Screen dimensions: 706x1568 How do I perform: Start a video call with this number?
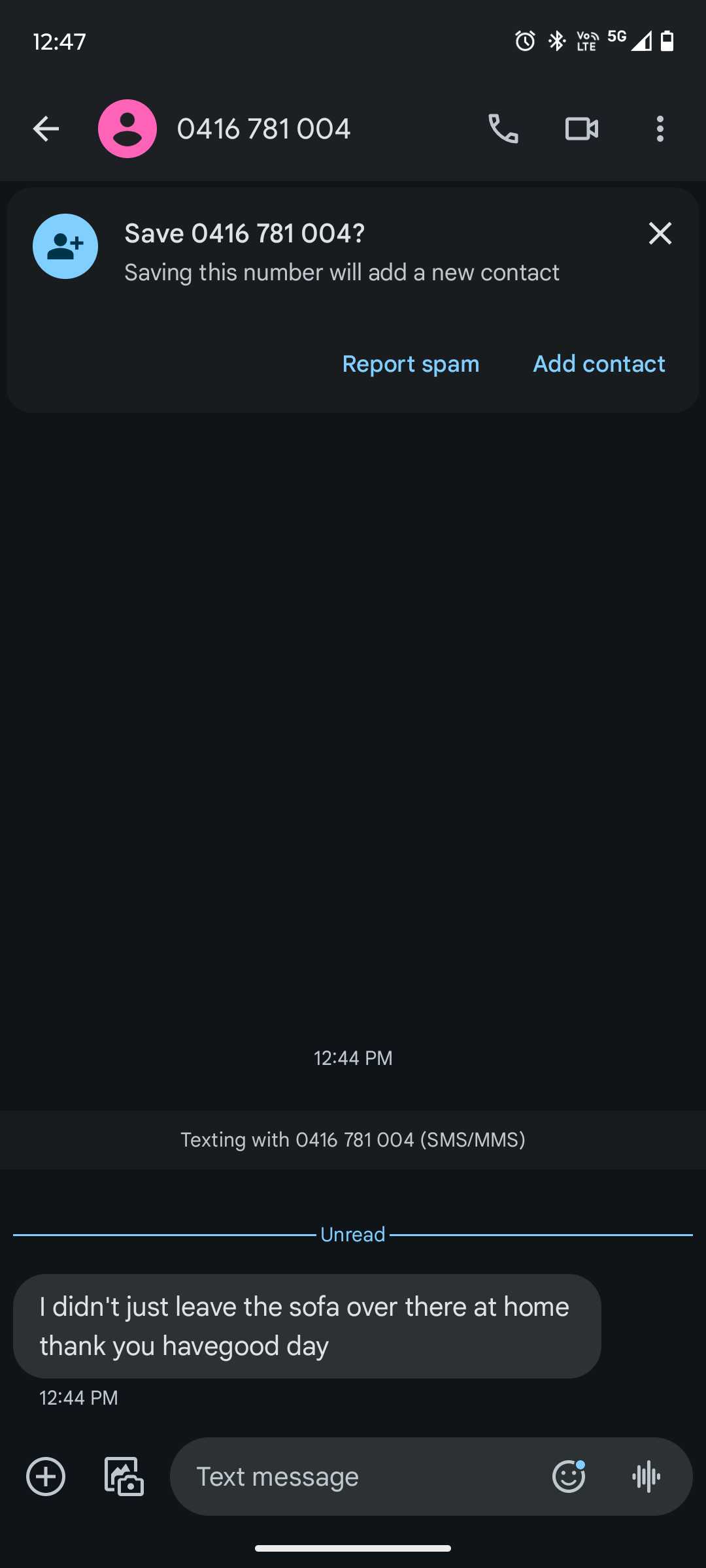coord(581,129)
